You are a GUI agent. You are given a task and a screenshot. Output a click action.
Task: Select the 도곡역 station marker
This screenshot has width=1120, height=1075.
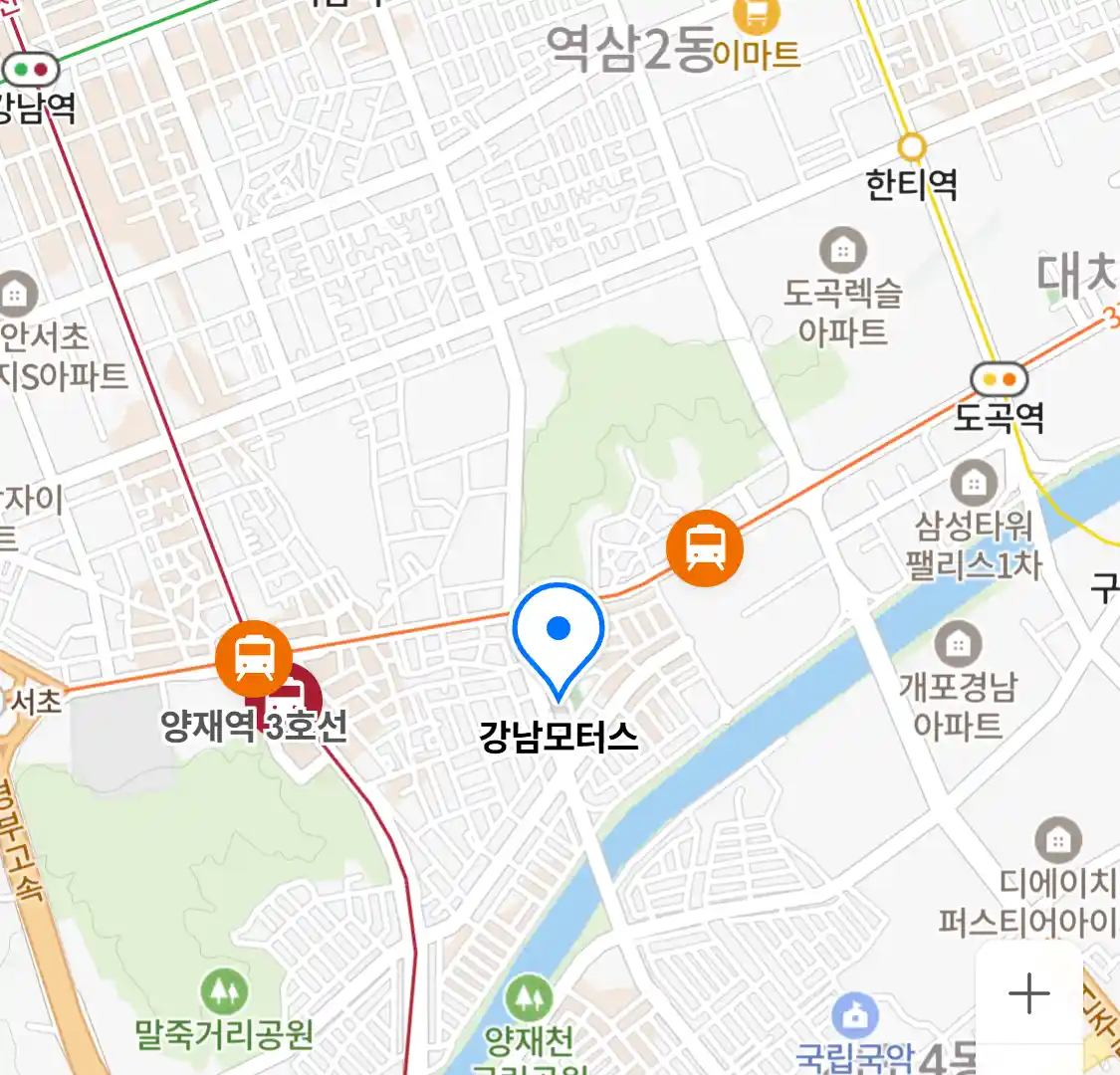tap(999, 379)
